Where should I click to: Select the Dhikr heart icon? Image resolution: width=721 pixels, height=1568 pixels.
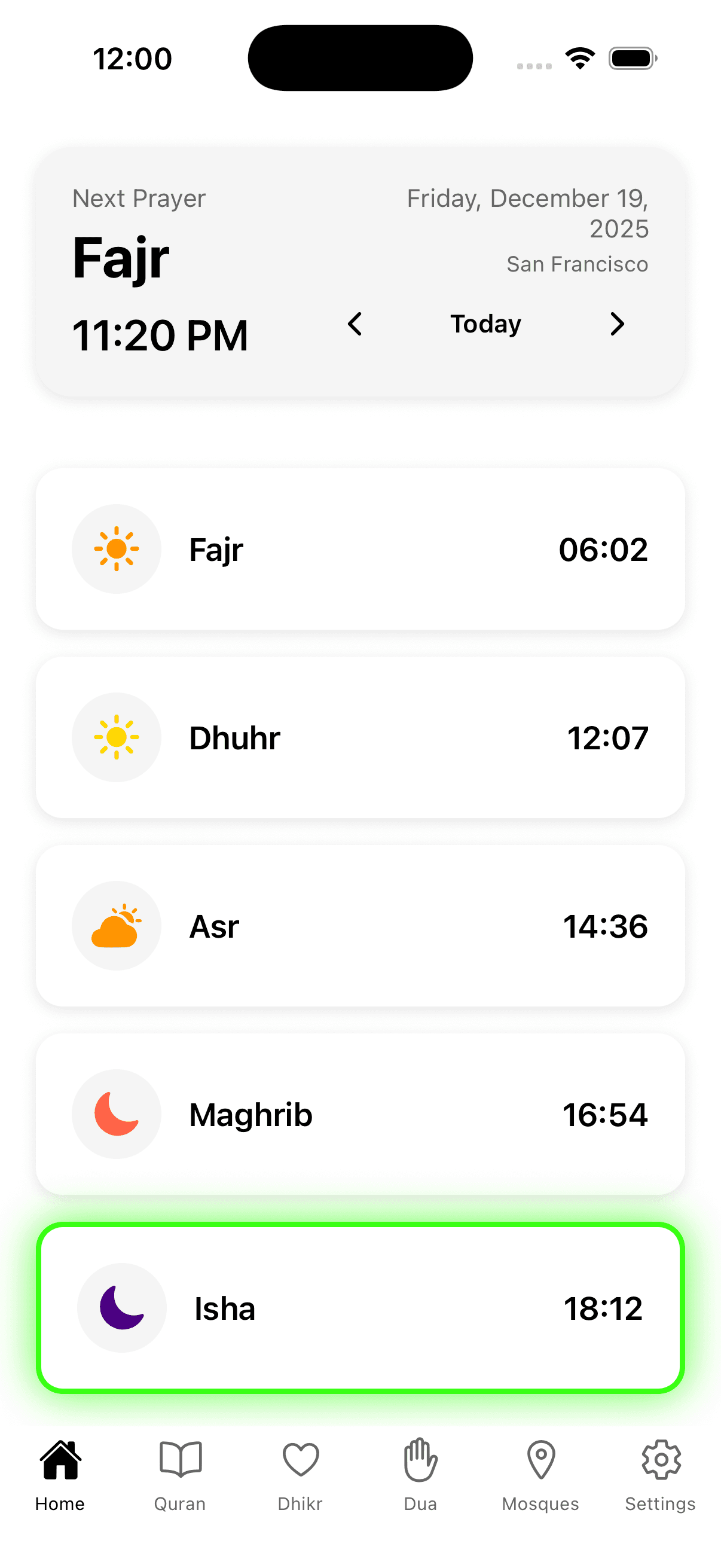(x=300, y=1460)
